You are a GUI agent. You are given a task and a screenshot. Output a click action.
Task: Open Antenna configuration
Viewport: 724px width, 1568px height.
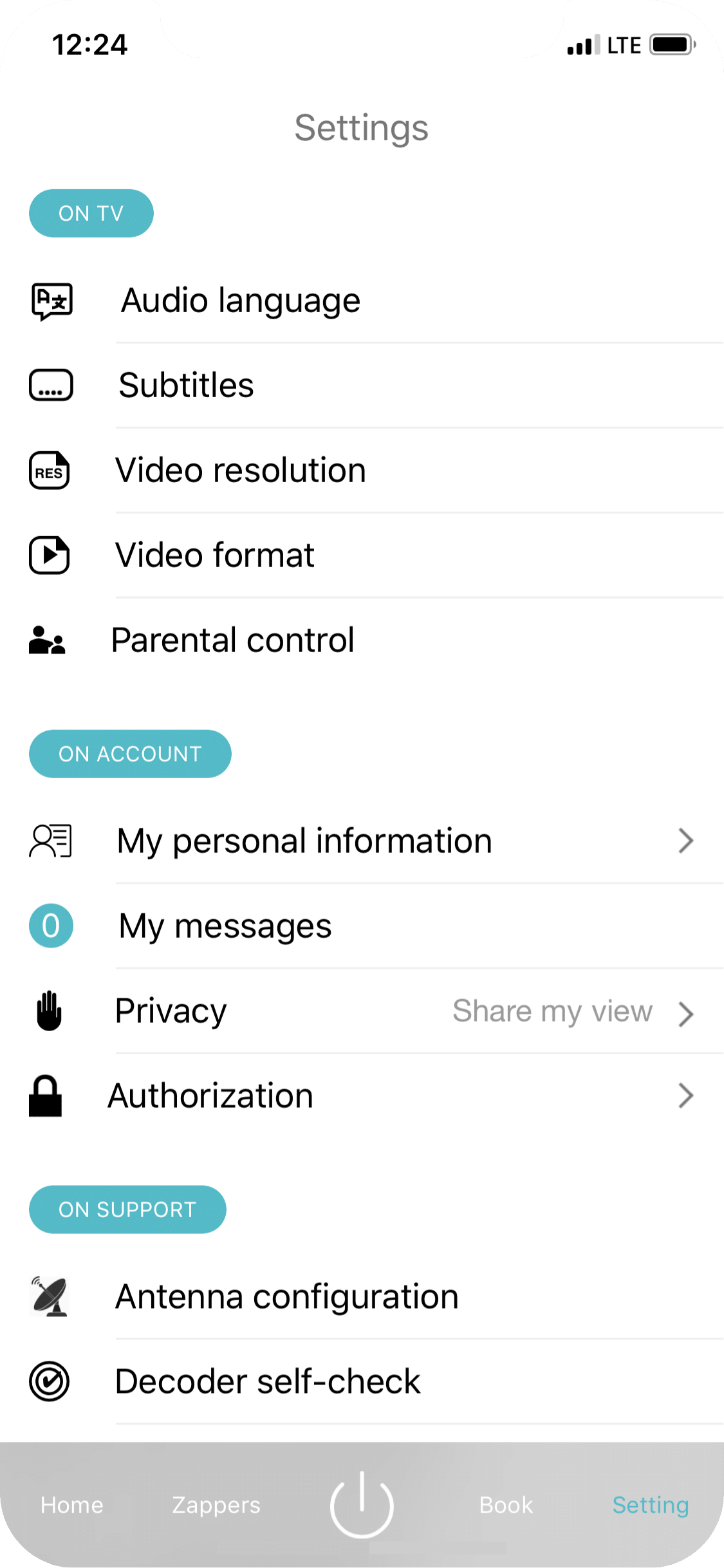click(362, 1297)
